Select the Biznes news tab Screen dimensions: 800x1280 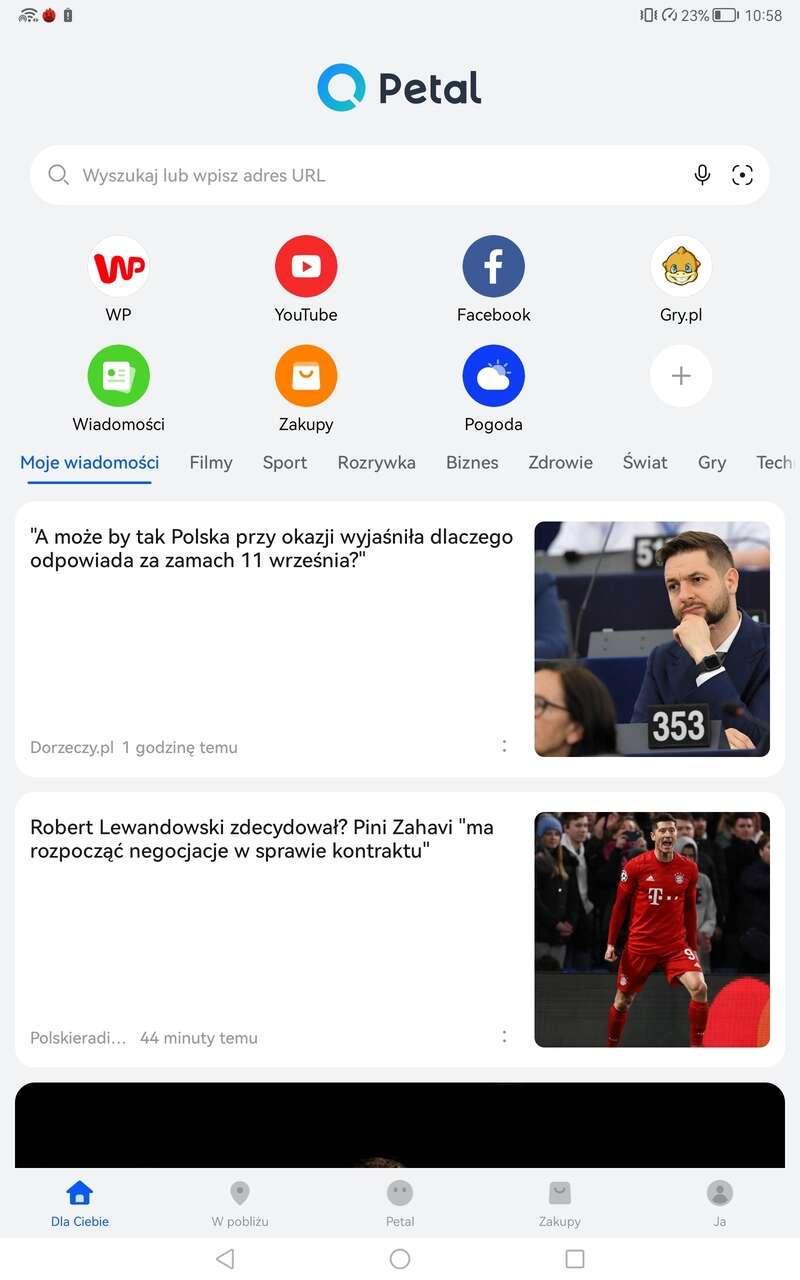click(472, 462)
